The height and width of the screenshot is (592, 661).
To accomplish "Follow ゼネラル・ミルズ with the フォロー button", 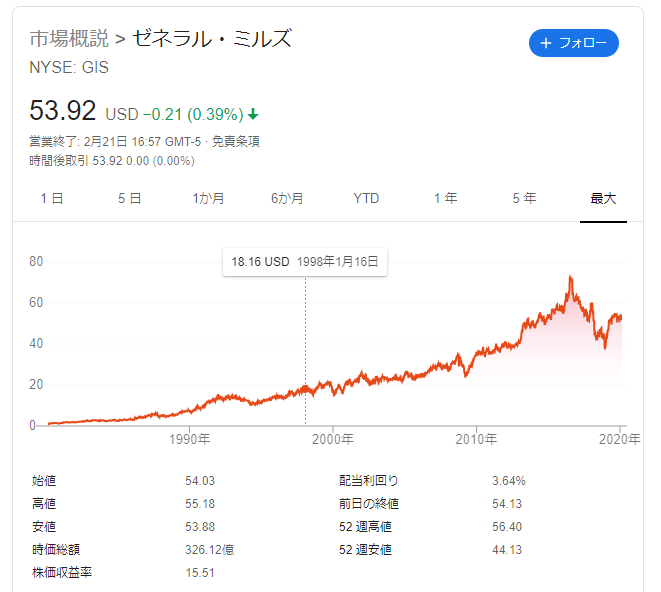I will coord(574,43).
